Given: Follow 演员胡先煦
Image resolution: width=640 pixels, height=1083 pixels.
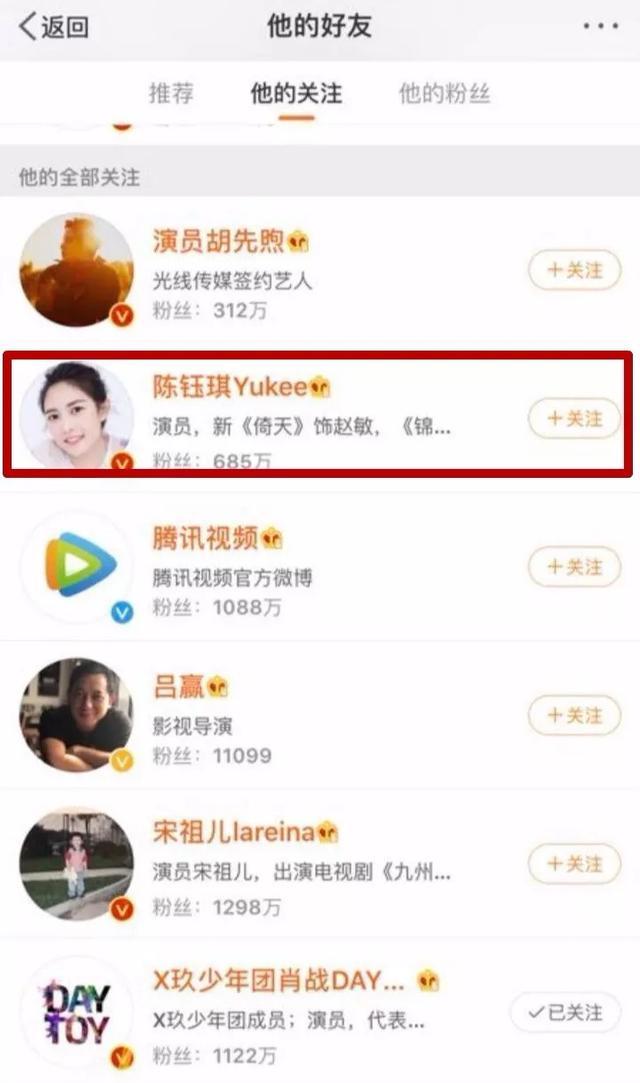Looking at the screenshot, I should 574,270.
